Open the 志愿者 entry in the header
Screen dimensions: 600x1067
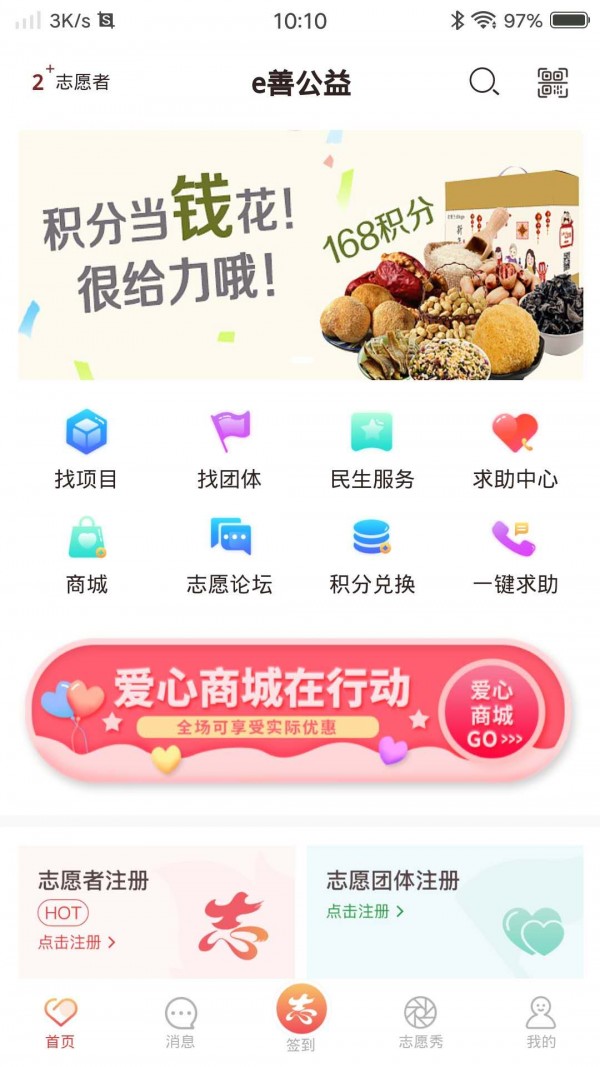point(70,81)
